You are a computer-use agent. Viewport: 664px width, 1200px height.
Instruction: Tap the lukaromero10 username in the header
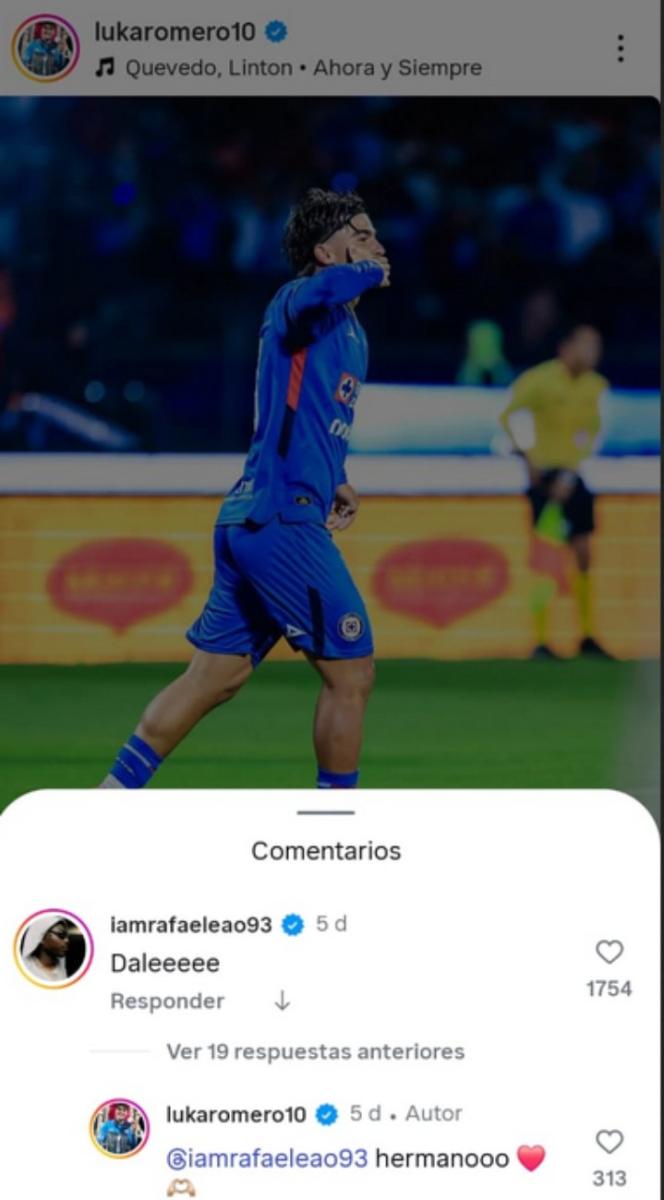click(174, 33)
